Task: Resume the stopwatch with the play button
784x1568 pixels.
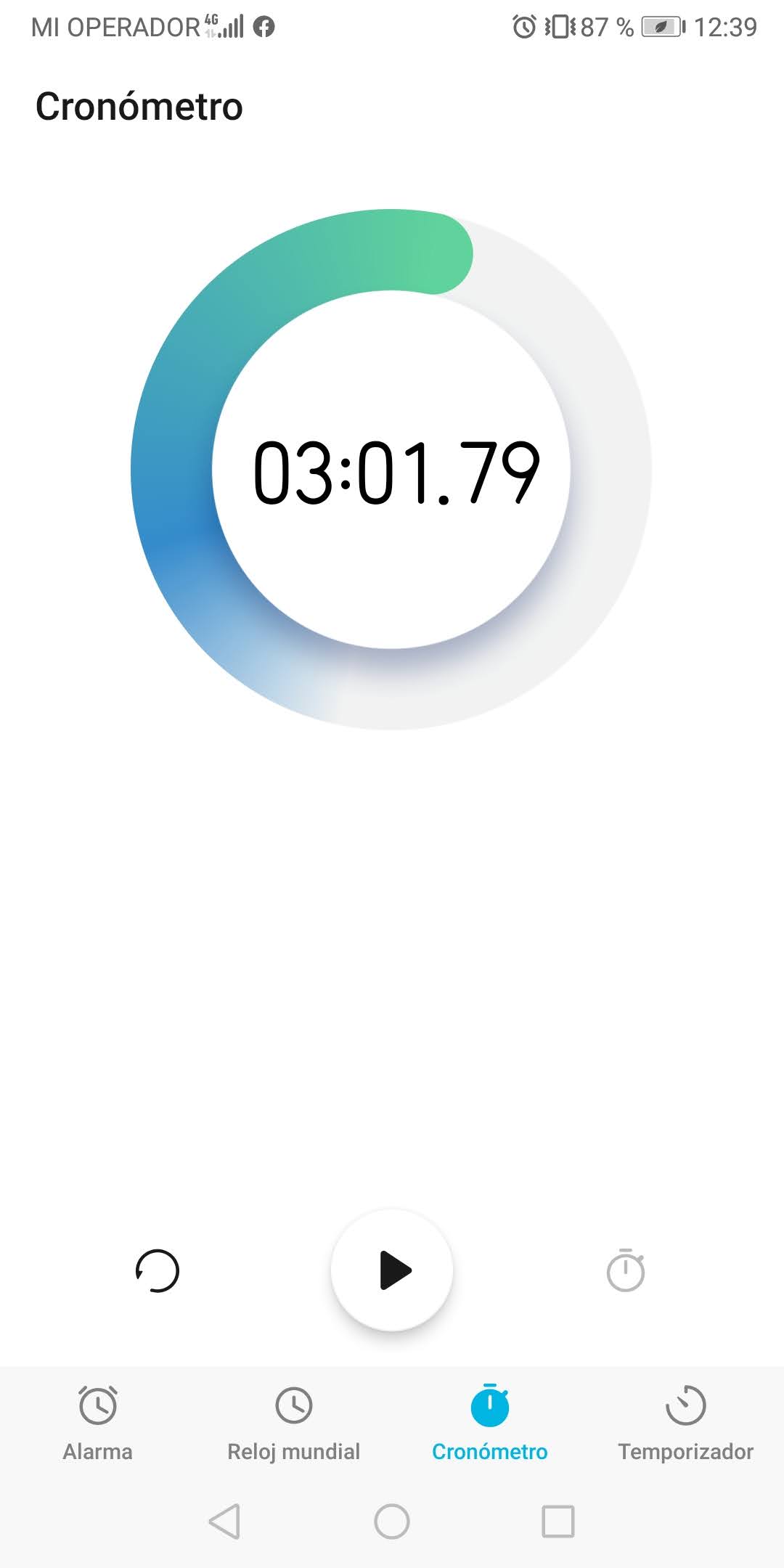Action: (392, 1270)
